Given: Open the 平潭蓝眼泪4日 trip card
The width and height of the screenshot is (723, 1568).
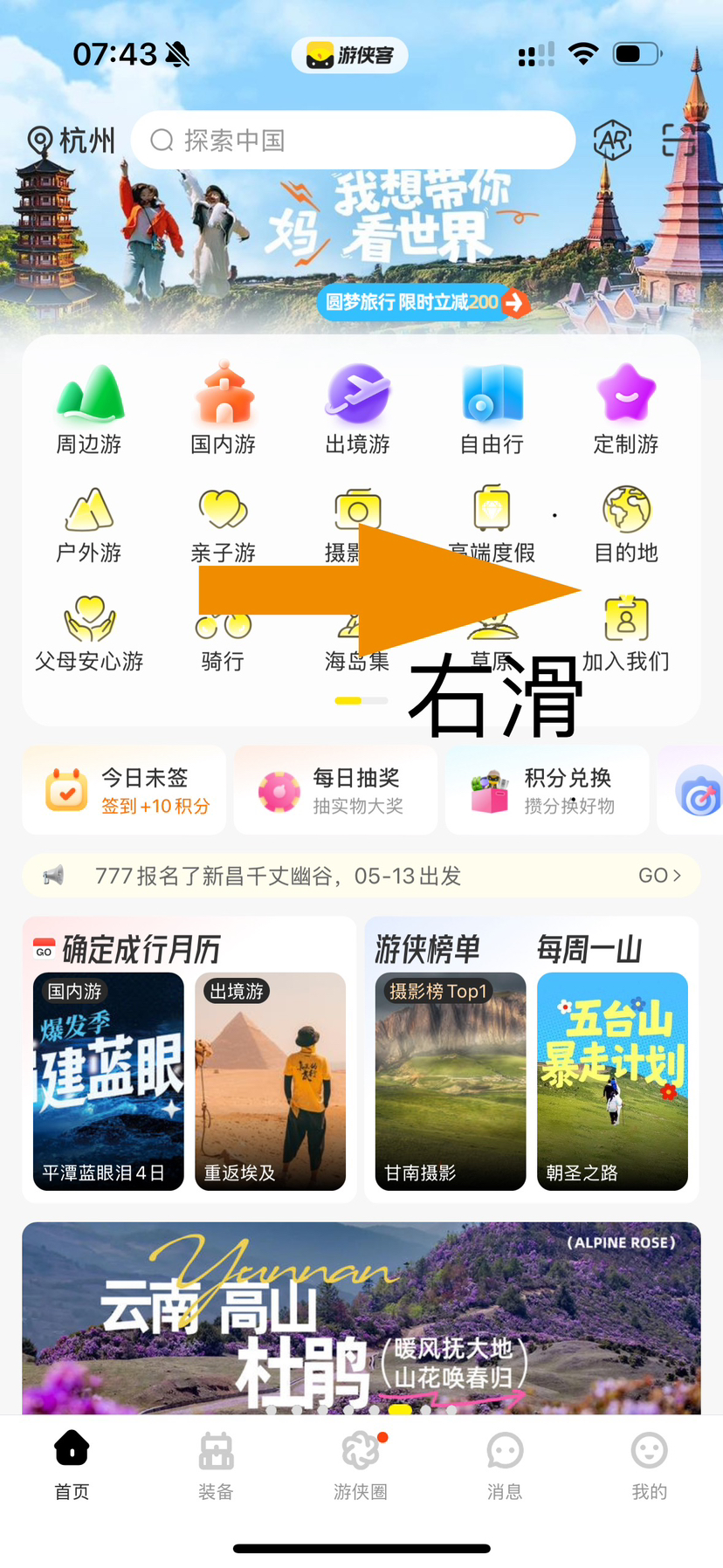Looking at the screenshot, I should [108, 1081].
